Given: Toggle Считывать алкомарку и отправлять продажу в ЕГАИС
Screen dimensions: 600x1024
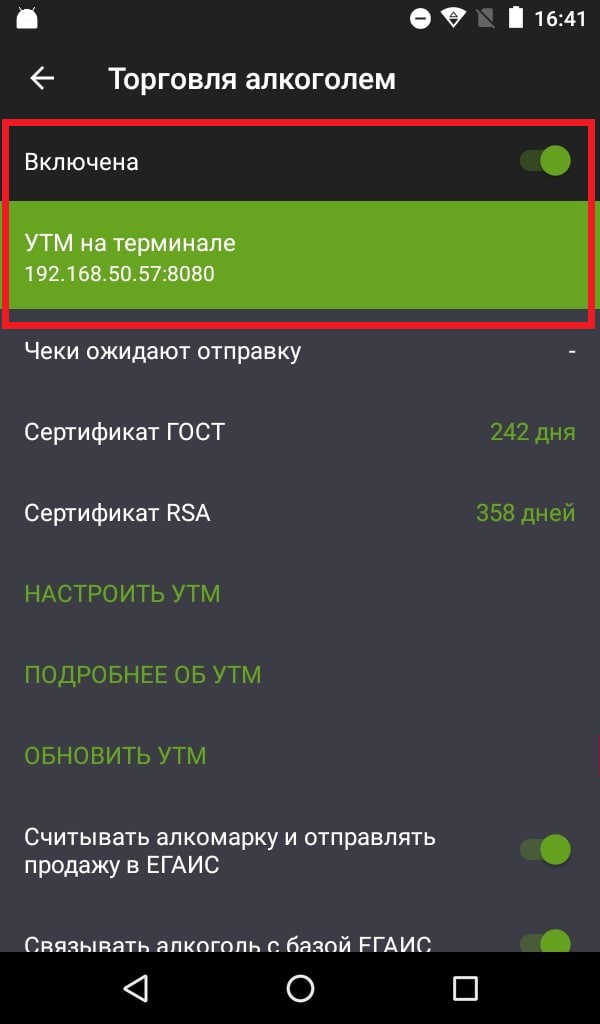Looking at the screenshot, I should pyautogui.click(x=545, y=850).
